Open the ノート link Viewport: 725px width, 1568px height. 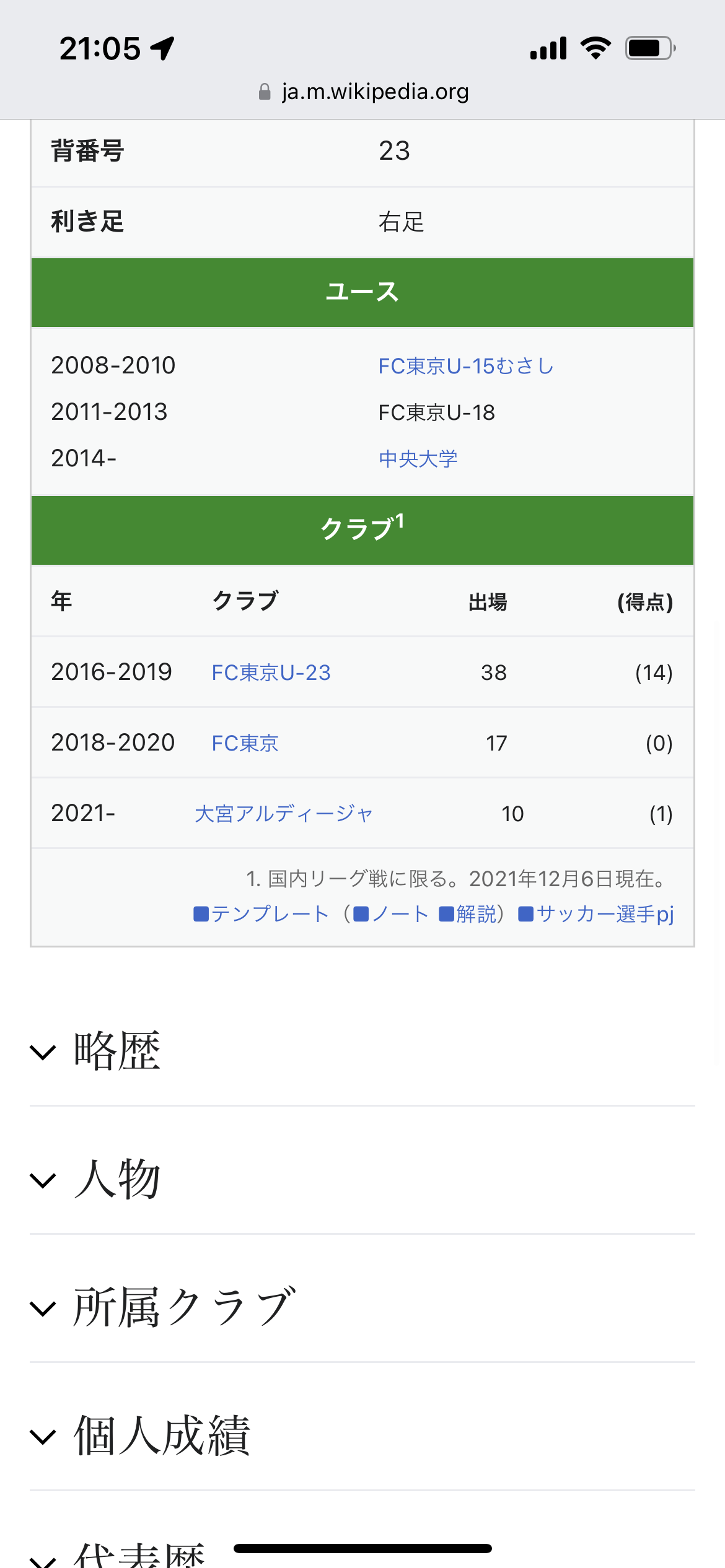pyautogui.click(x=400, y=914)
